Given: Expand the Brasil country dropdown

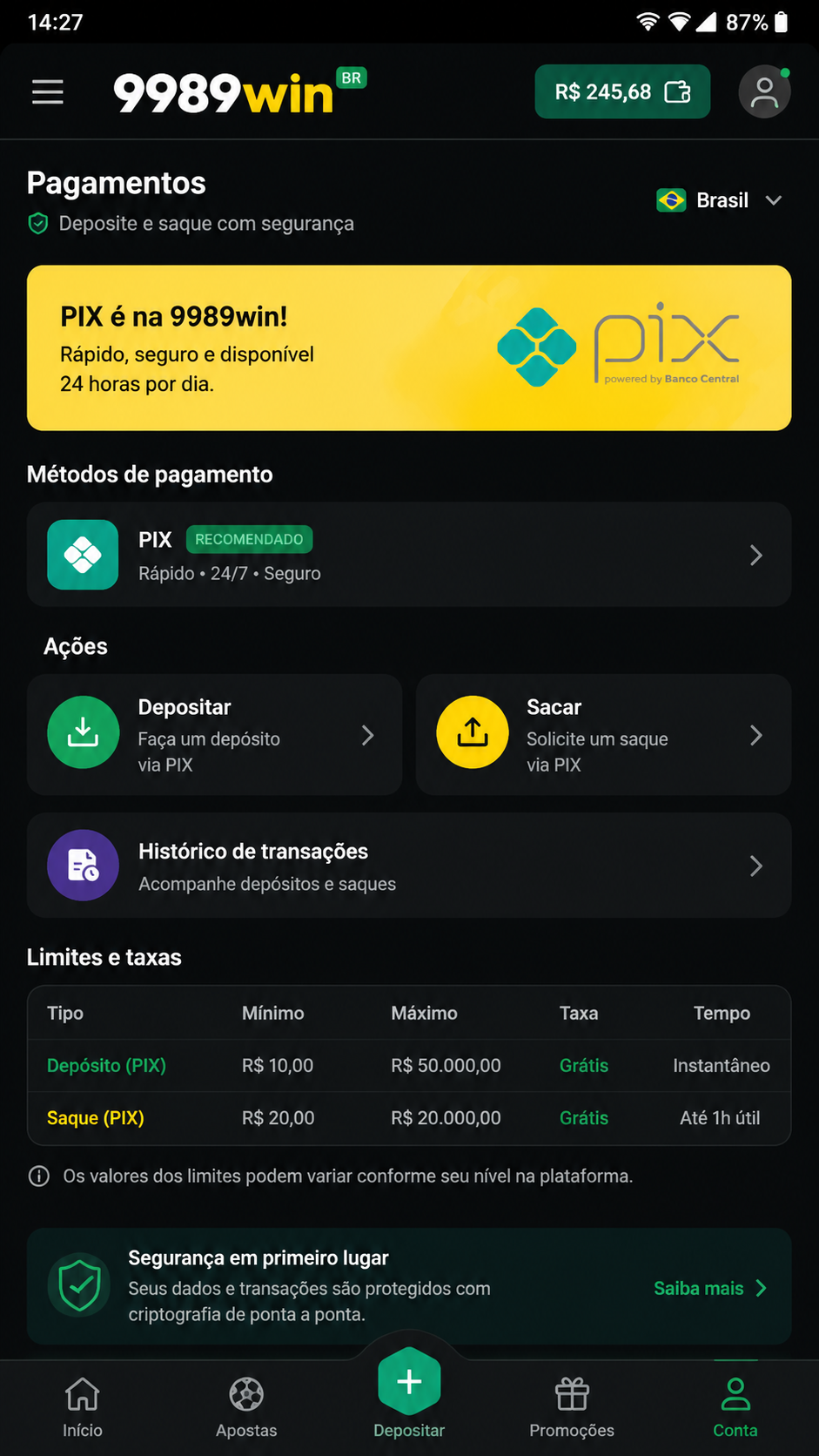Looking at the screenshot, I should pos(720,200).
